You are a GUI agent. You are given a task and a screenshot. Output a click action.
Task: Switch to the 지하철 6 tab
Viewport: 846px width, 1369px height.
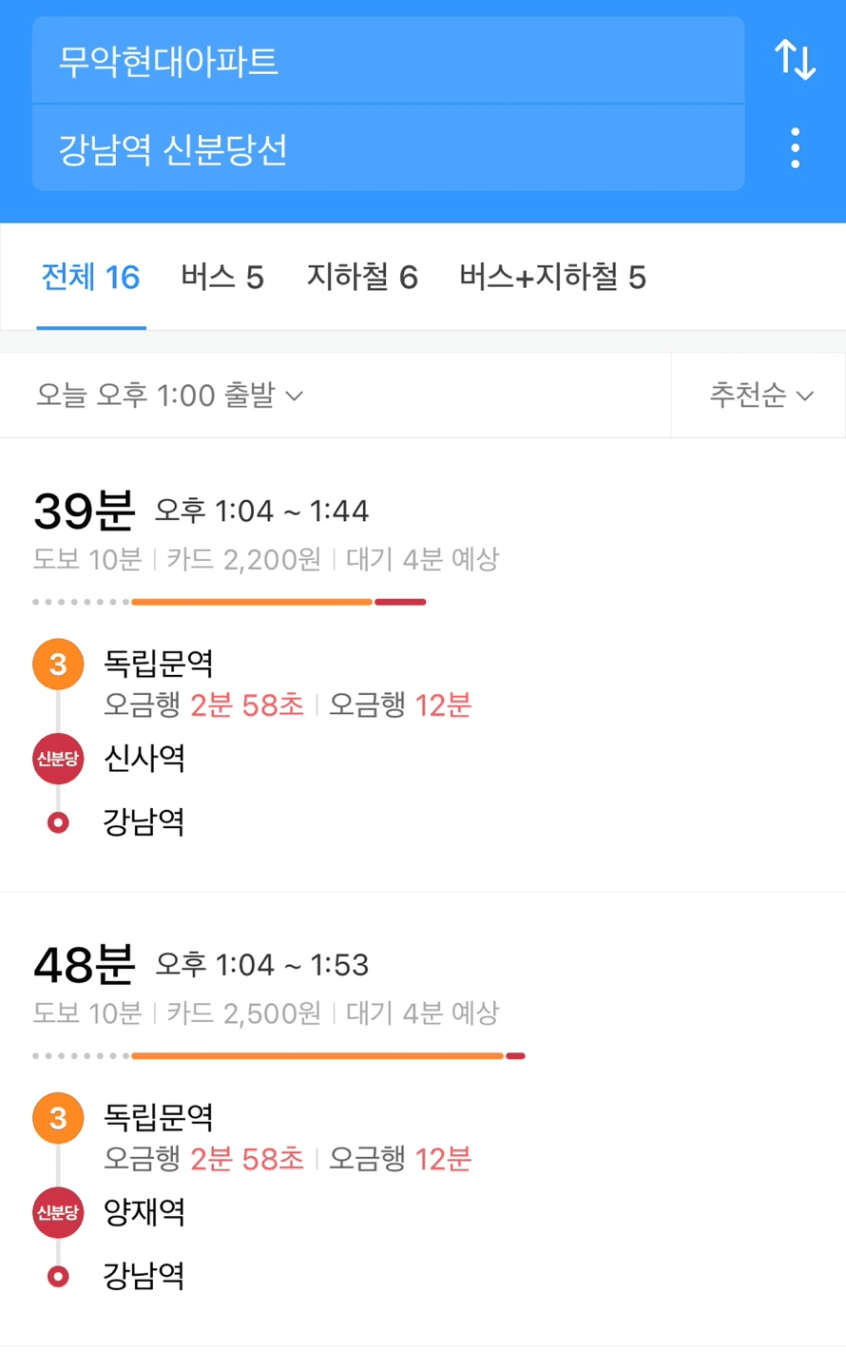coord(362,277)
